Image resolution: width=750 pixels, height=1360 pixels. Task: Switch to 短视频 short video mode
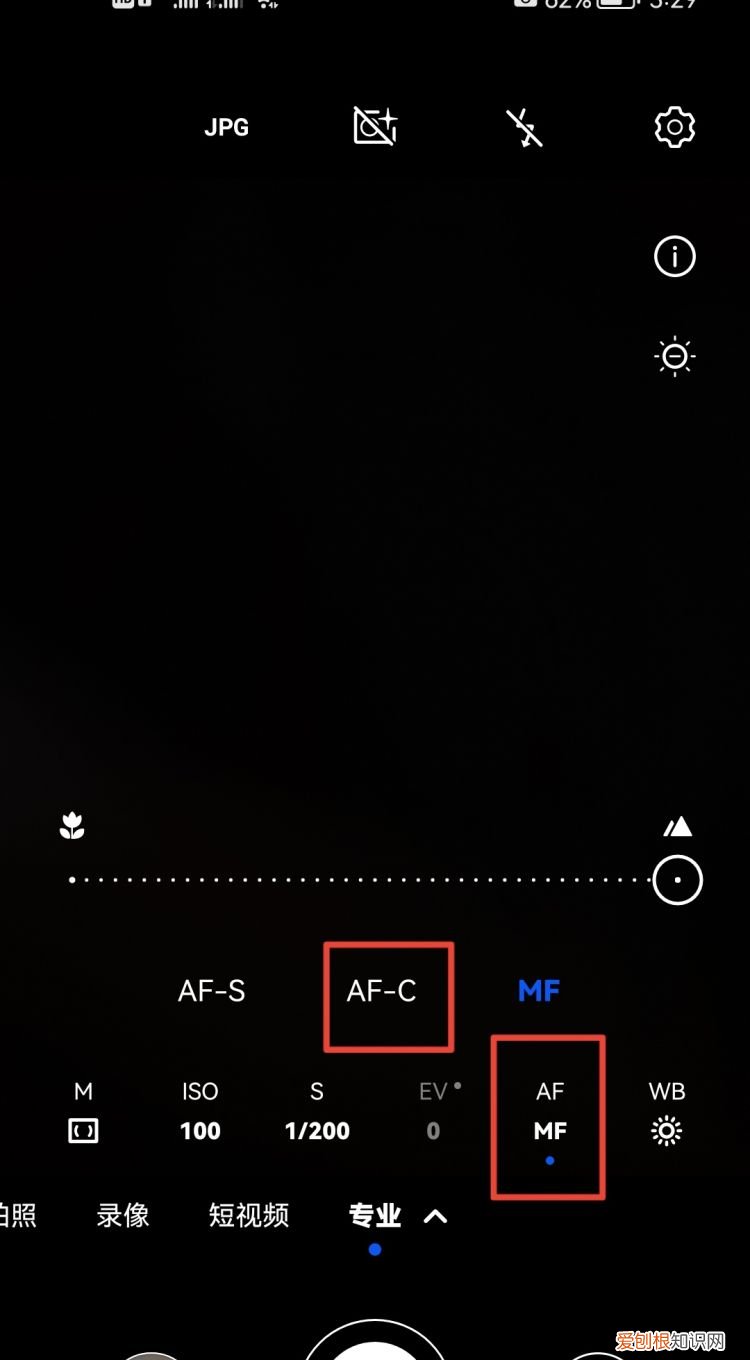point(249,1215)
